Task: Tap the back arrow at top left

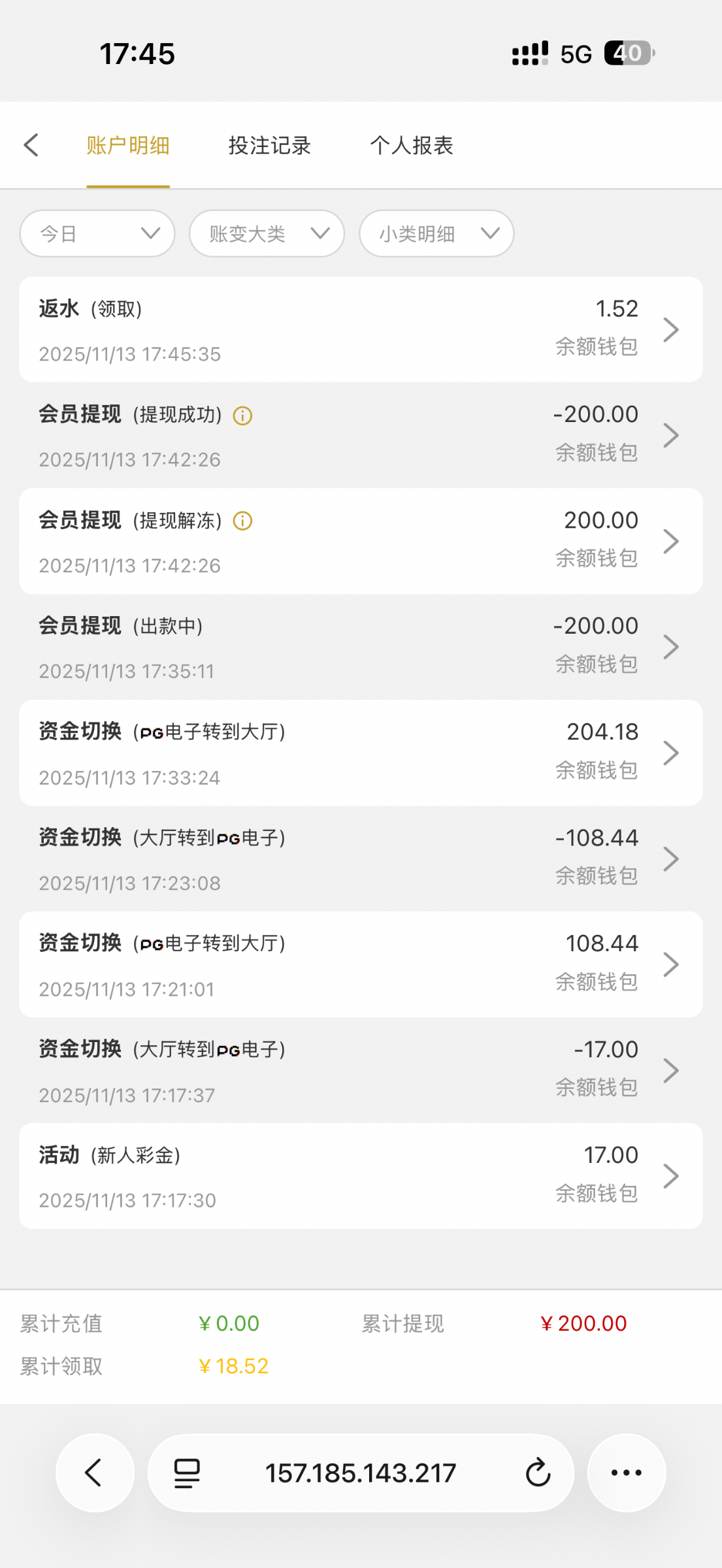Action: point(31,145)
